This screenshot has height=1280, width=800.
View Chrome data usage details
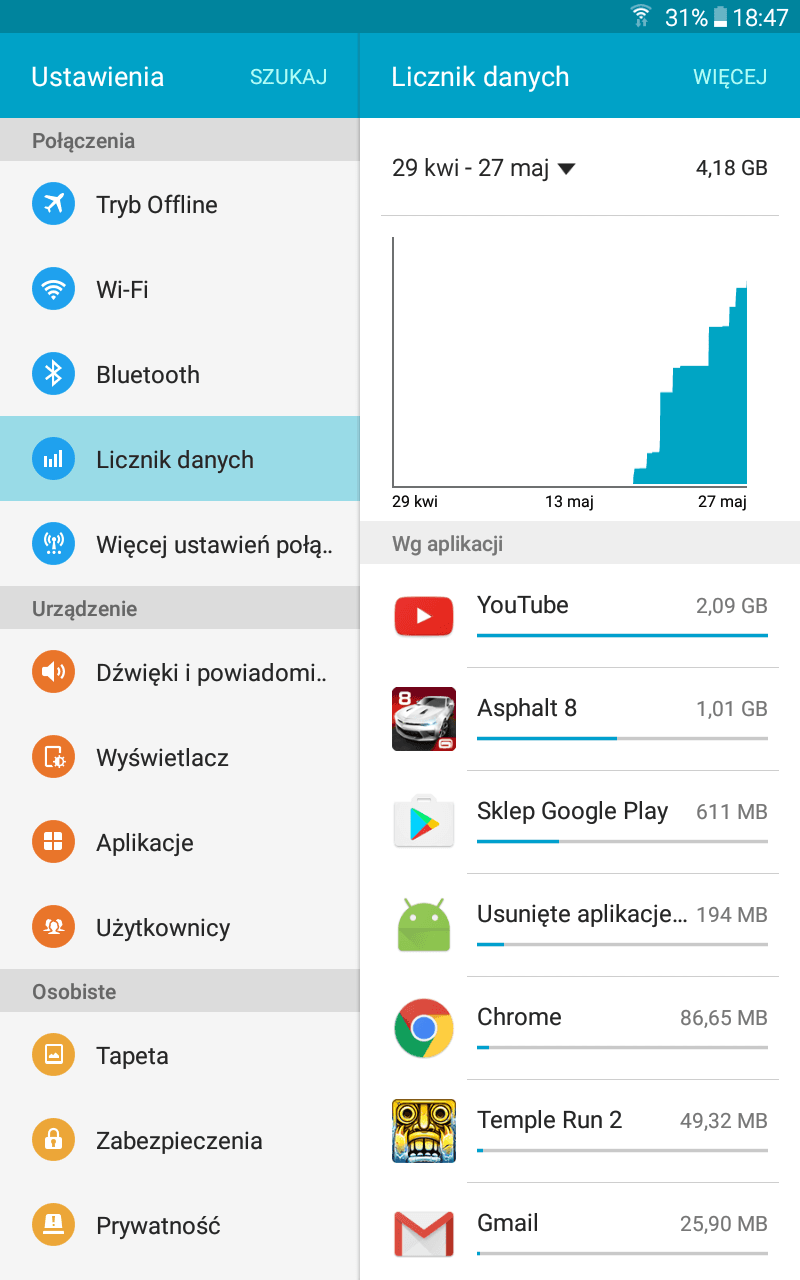[580, 1028]
